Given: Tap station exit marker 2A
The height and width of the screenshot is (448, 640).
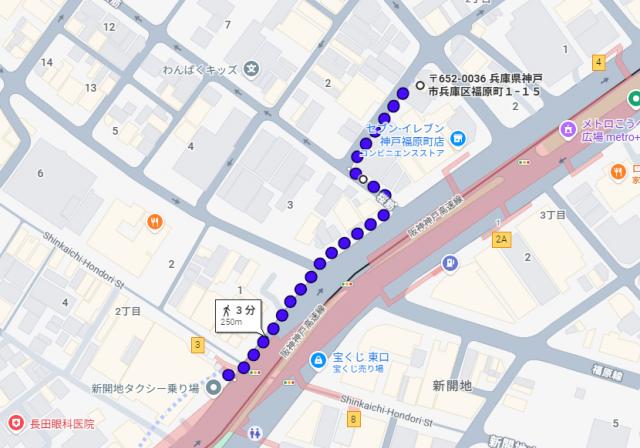Looking at the screenshot, I should pyautogui.click(x=501, y=239).
